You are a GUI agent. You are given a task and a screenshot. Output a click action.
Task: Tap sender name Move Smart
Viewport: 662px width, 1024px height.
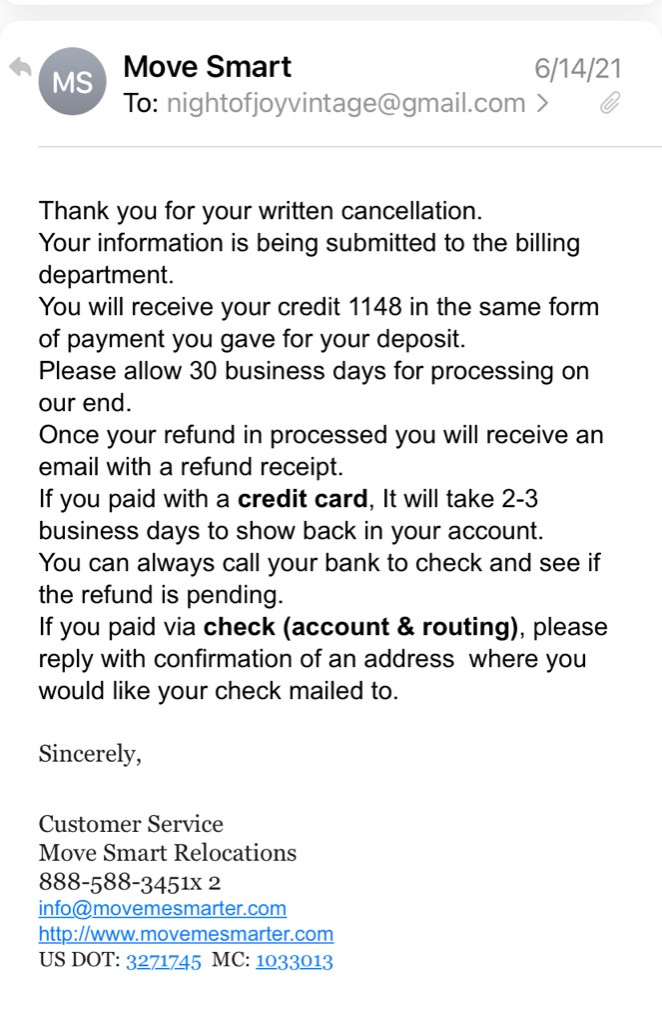207,67
